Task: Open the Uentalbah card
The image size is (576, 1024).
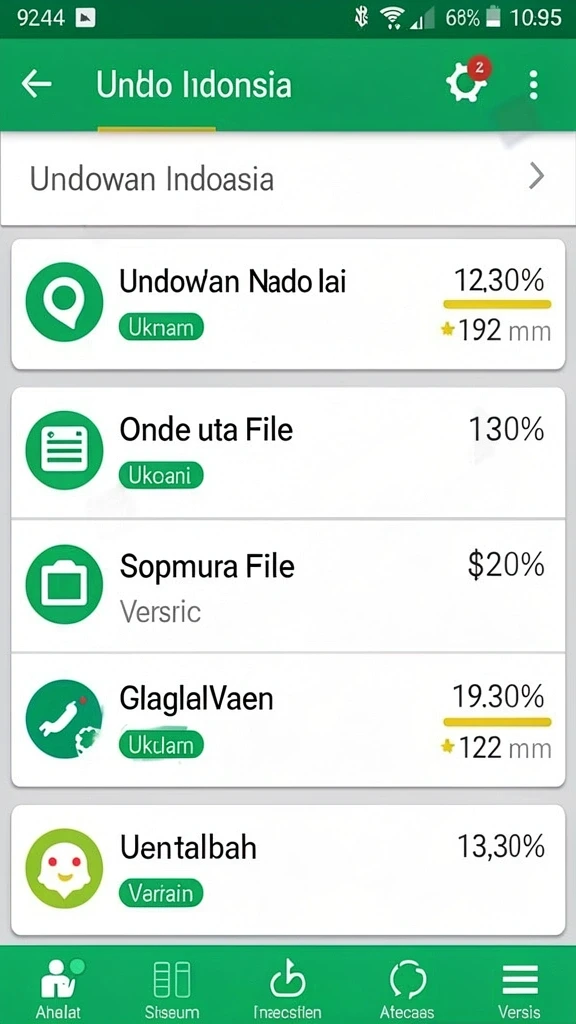Action: (288, 870)
